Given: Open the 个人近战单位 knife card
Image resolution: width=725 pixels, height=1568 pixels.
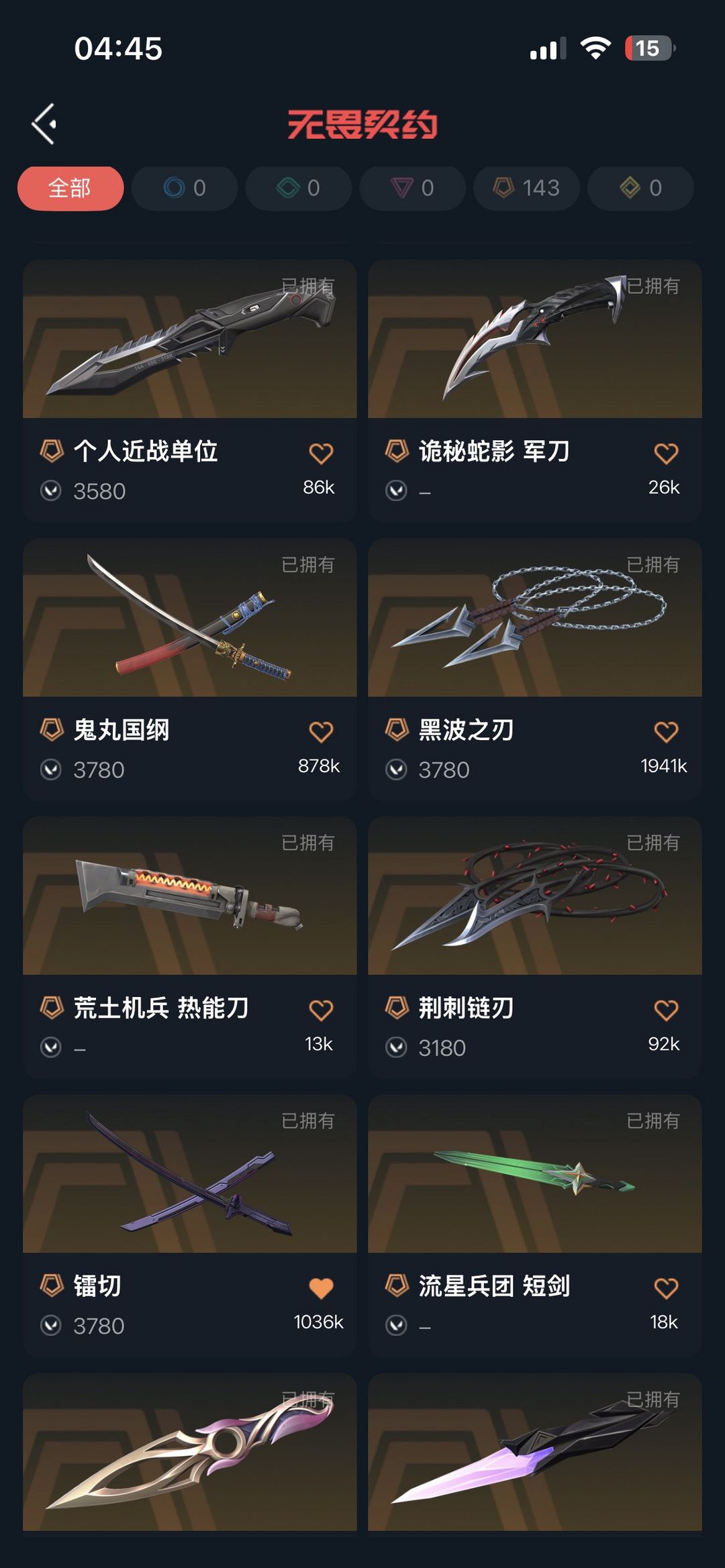Looking at the screenshot, I should tap(189, 339).
